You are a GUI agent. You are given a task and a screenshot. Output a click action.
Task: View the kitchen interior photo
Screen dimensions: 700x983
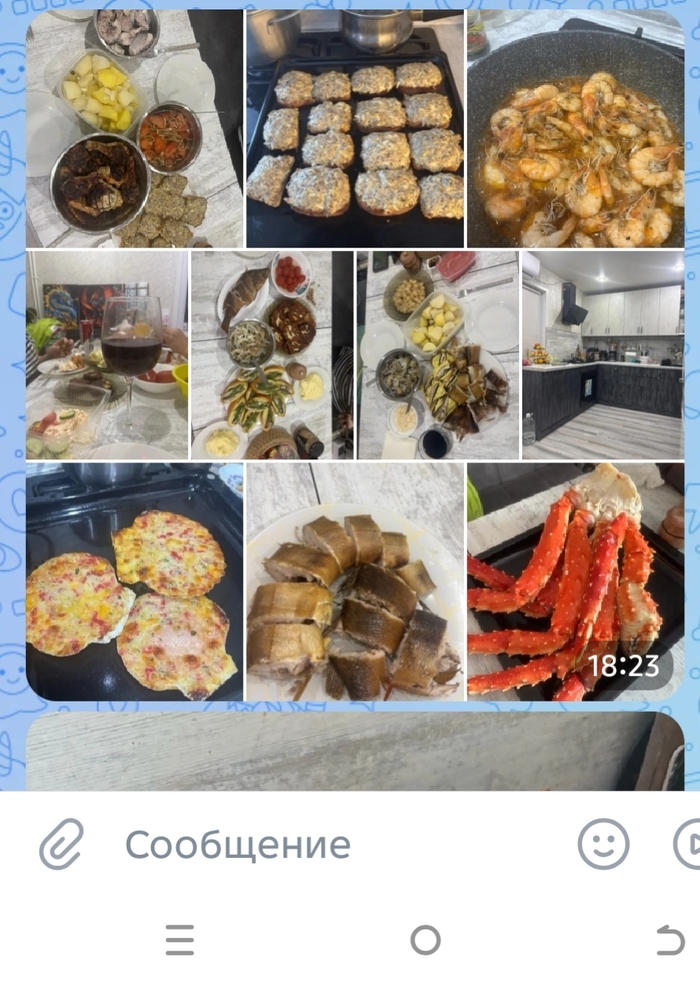tap(603, 355)
